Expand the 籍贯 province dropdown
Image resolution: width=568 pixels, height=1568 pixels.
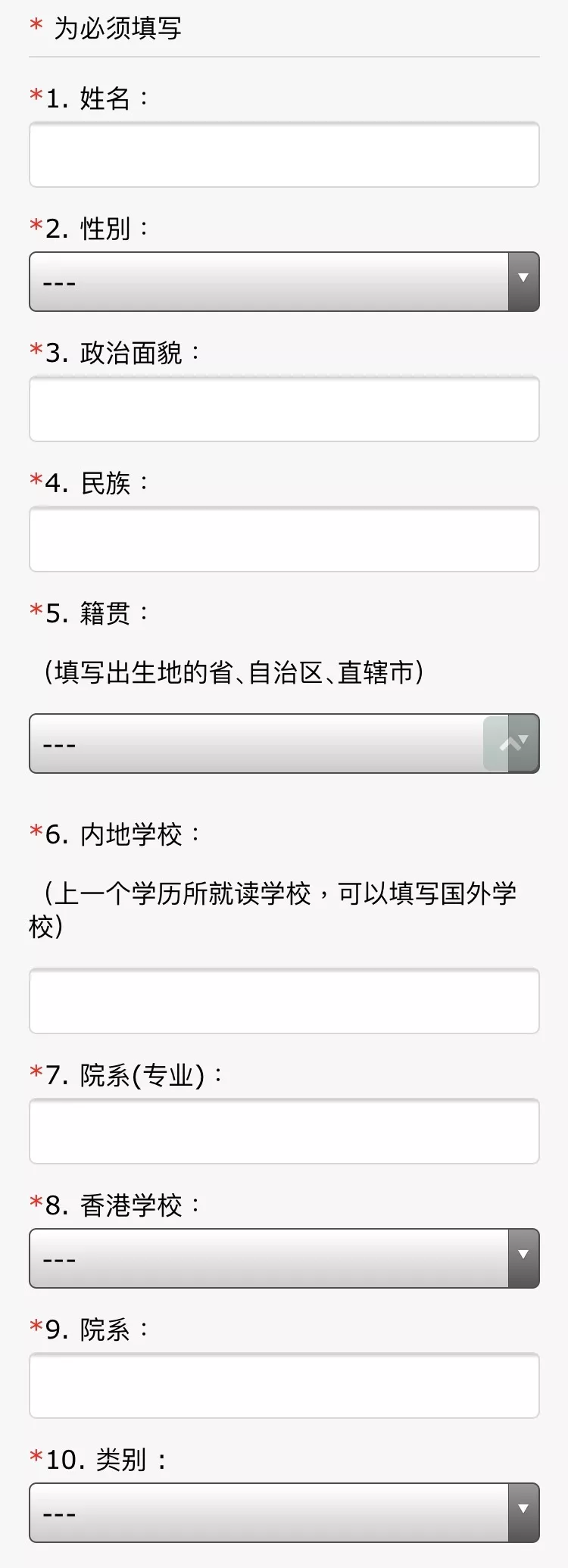tap(284, 743)
